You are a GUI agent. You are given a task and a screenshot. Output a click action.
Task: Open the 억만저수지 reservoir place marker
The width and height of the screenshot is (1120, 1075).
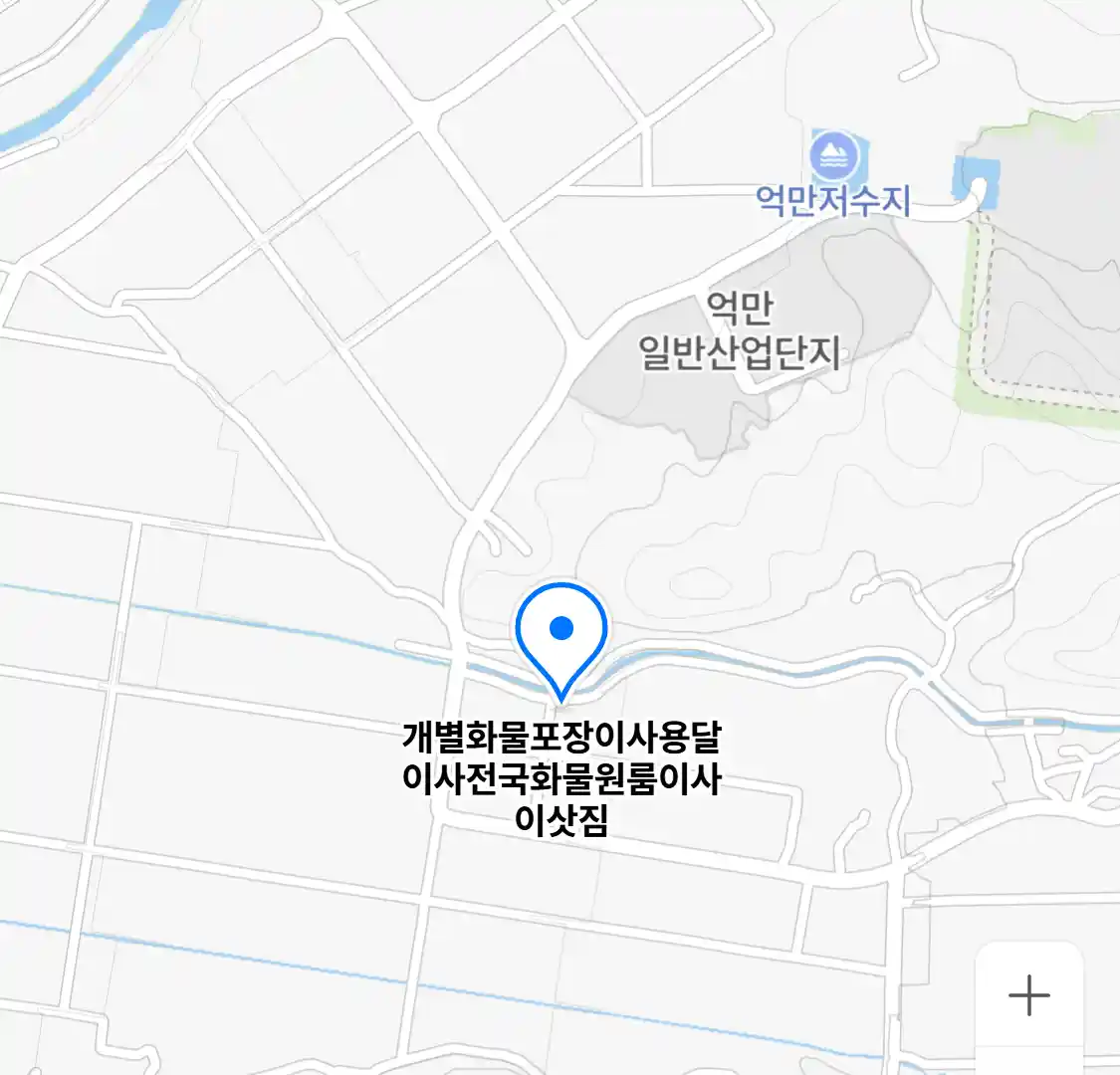coord(833,155)
